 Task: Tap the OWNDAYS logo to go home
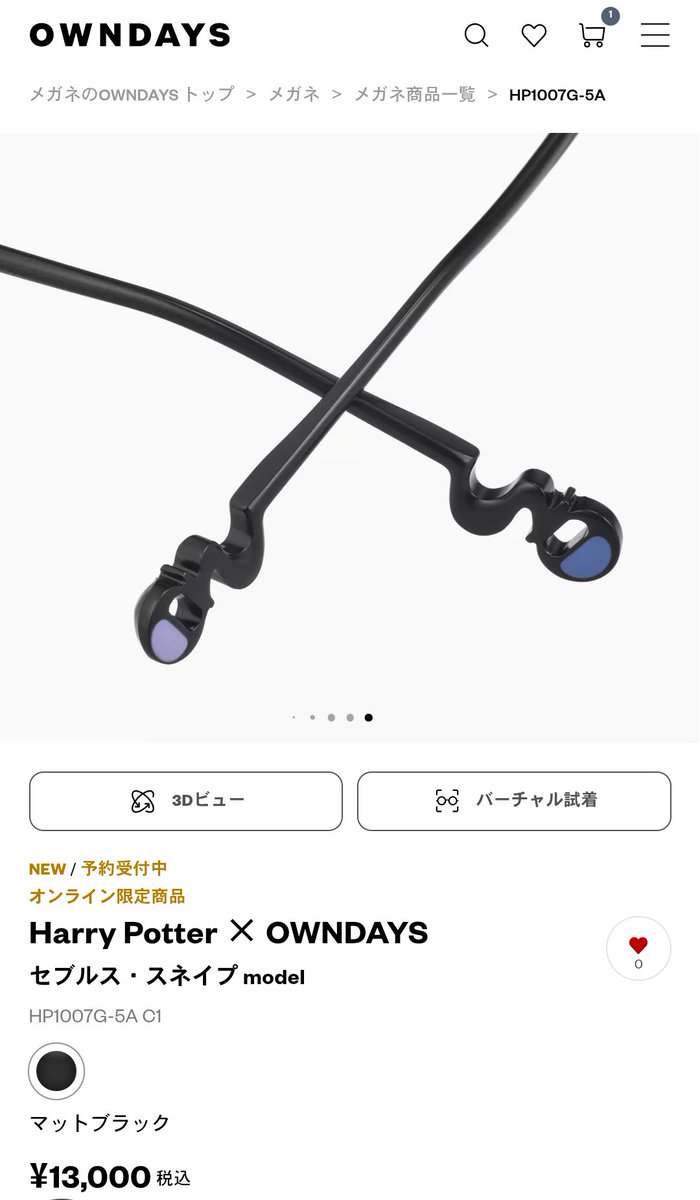[x=130, y=36]
